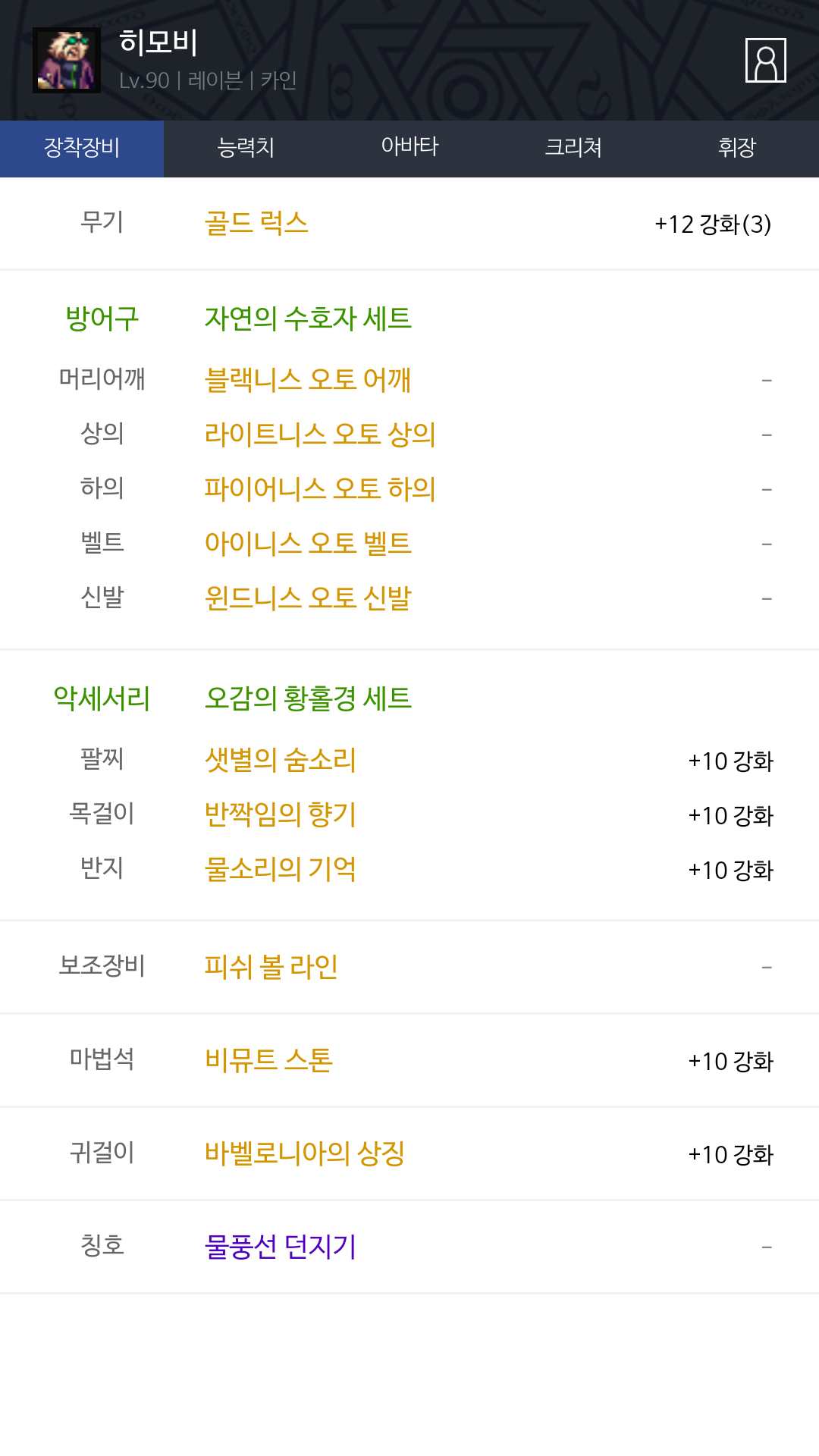Viewport: 819px width, 1456px height.
Task: Open 블랙니스 오토 어깨 item details
Action: click(308, 379)
